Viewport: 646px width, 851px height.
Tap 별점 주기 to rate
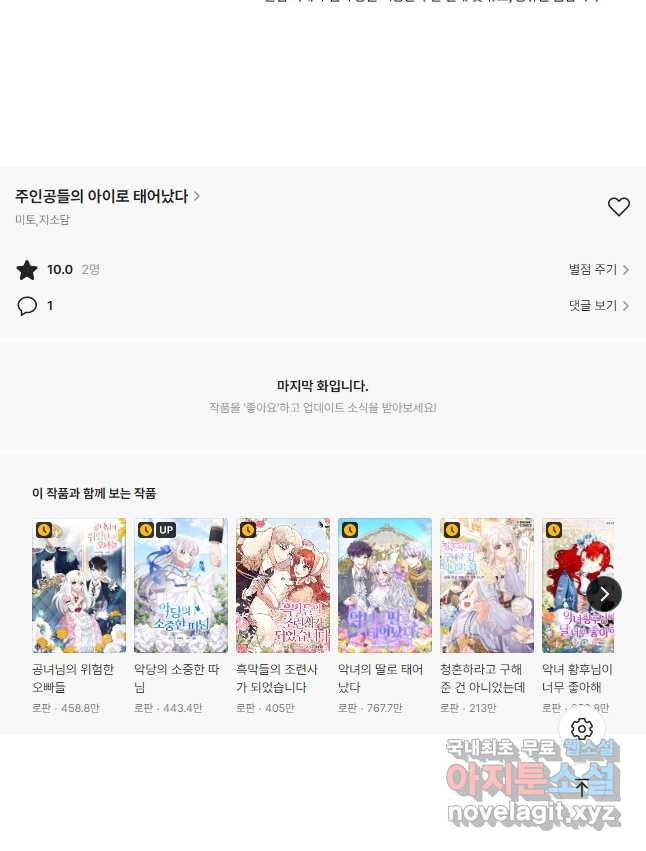point(598,270)
